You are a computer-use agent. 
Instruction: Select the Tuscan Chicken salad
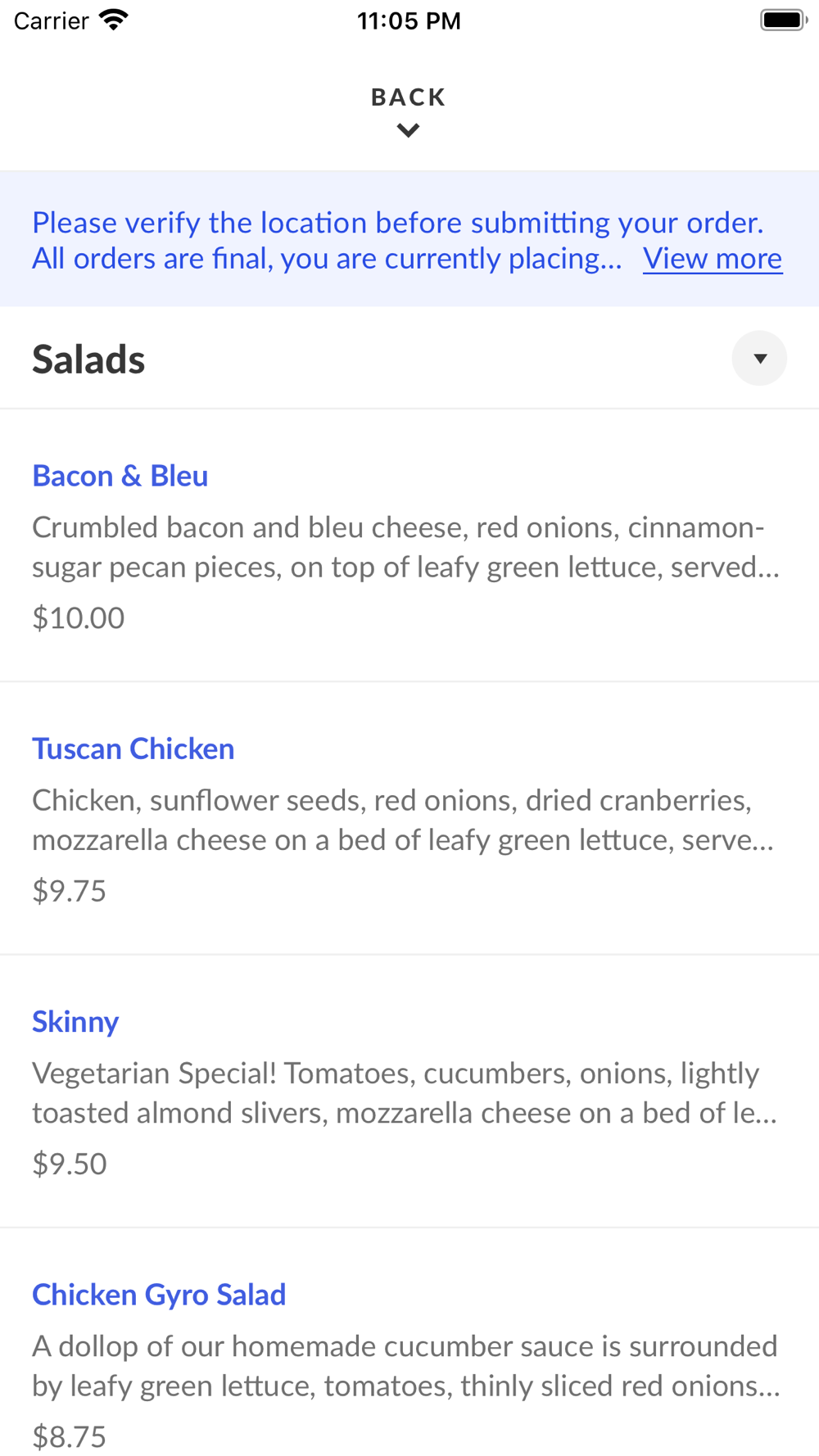coord(133,748)
